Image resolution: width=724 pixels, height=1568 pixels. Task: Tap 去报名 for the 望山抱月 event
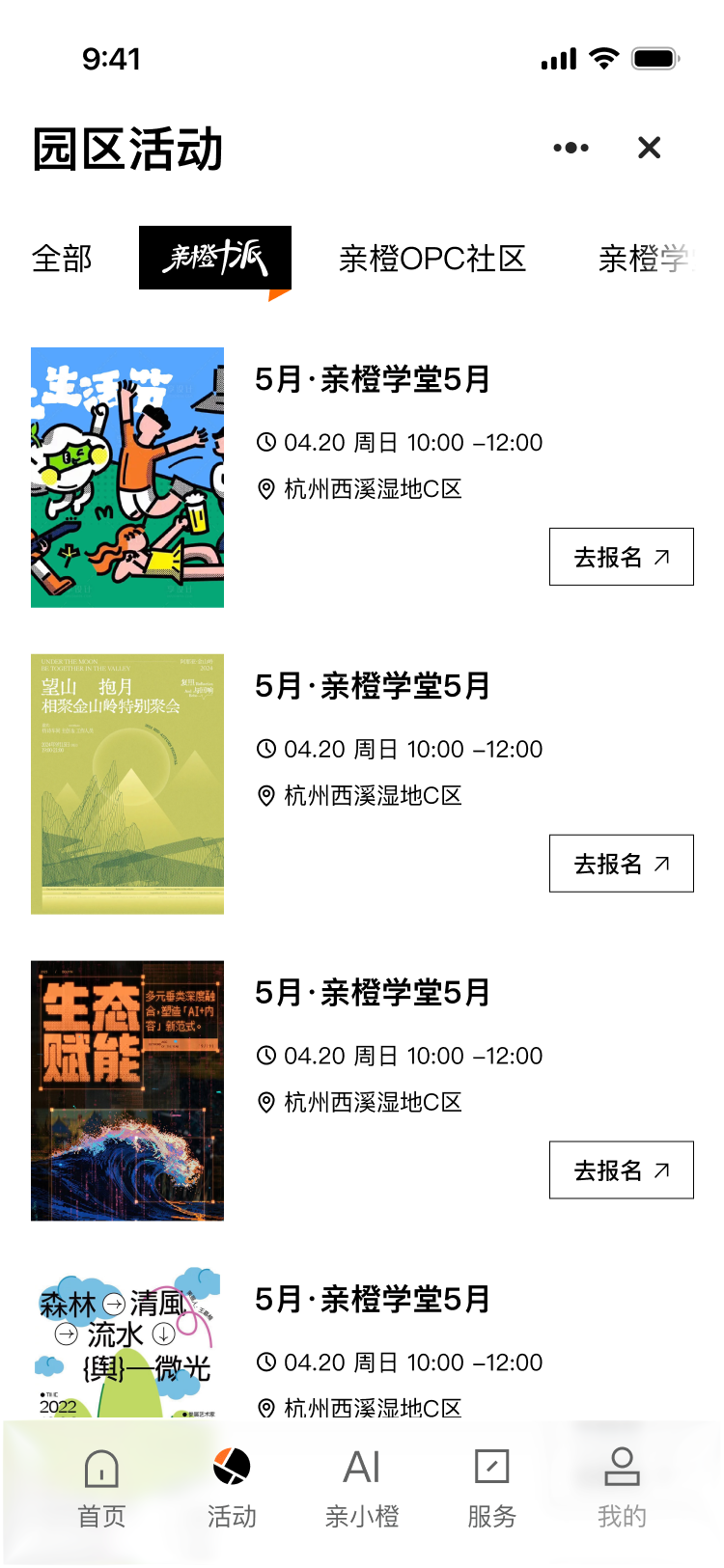point(622,864)
